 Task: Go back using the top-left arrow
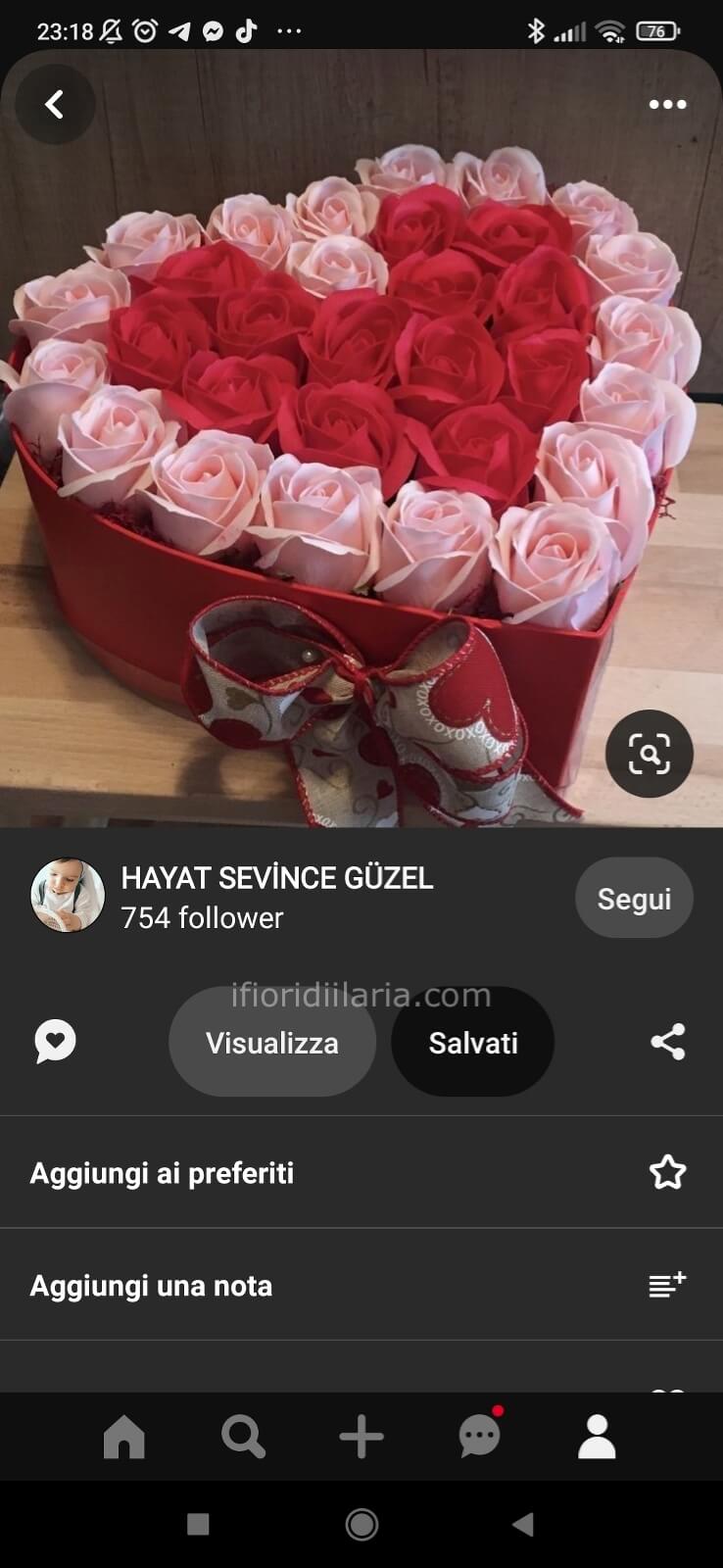point(55,104)
